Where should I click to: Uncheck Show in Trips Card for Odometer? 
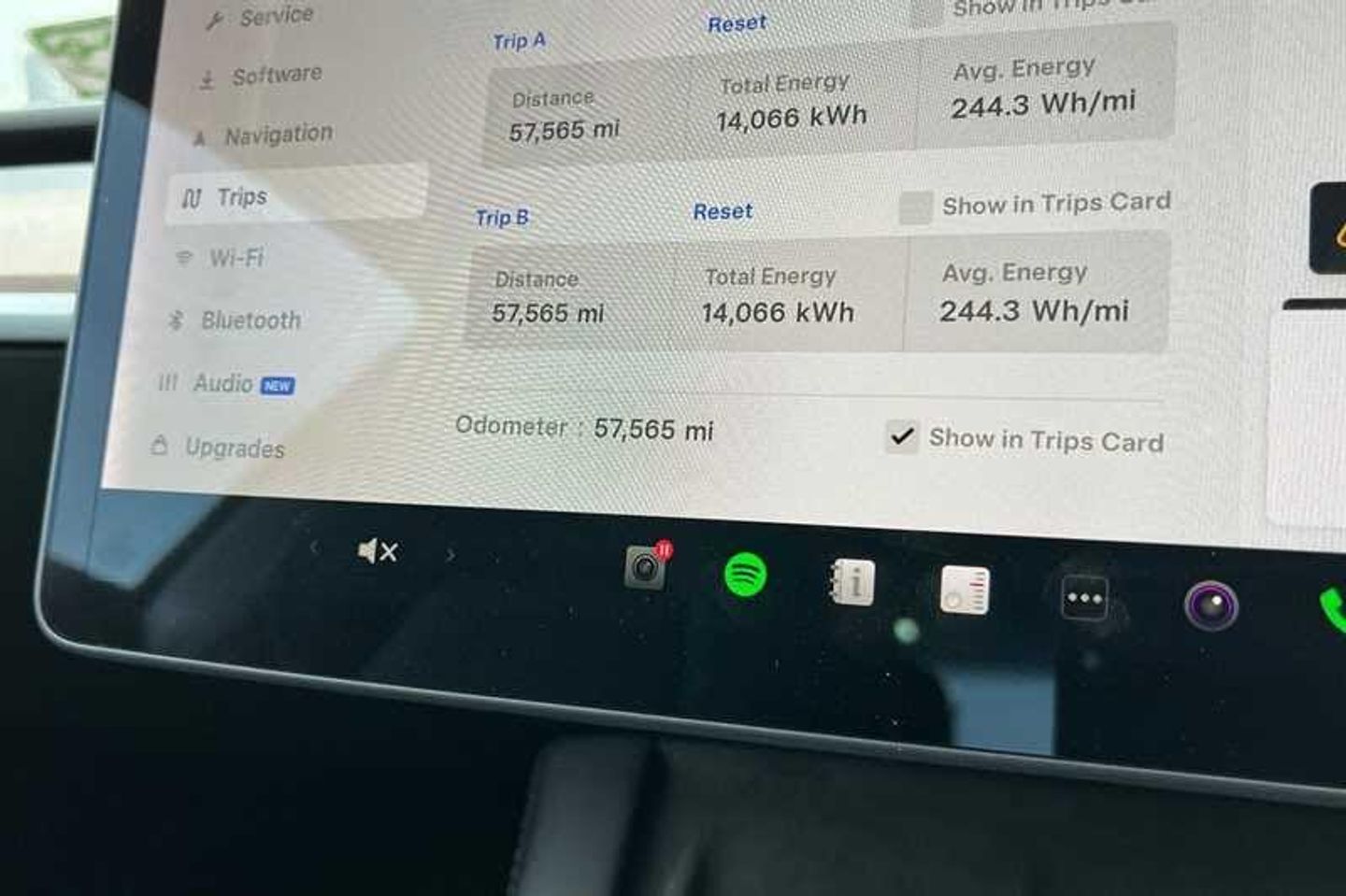tap(901, 436)
